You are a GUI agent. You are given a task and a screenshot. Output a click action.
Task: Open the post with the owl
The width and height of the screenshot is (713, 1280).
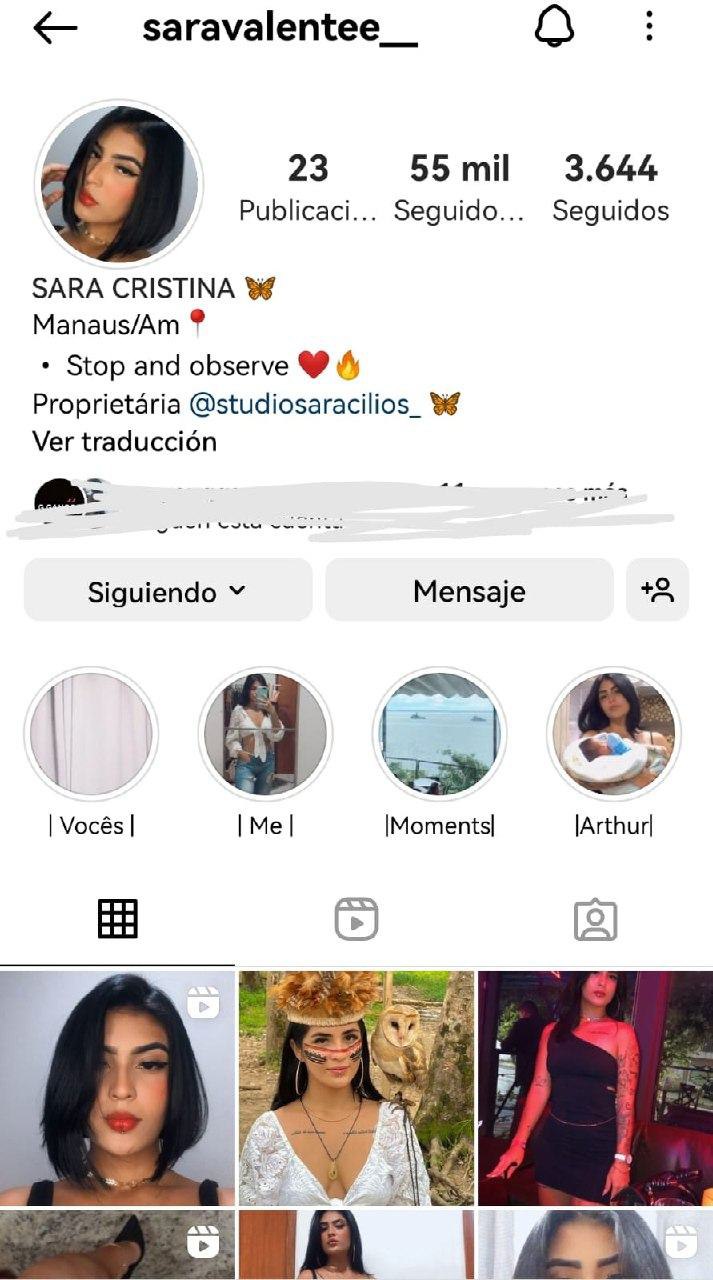click(356, 1088)
